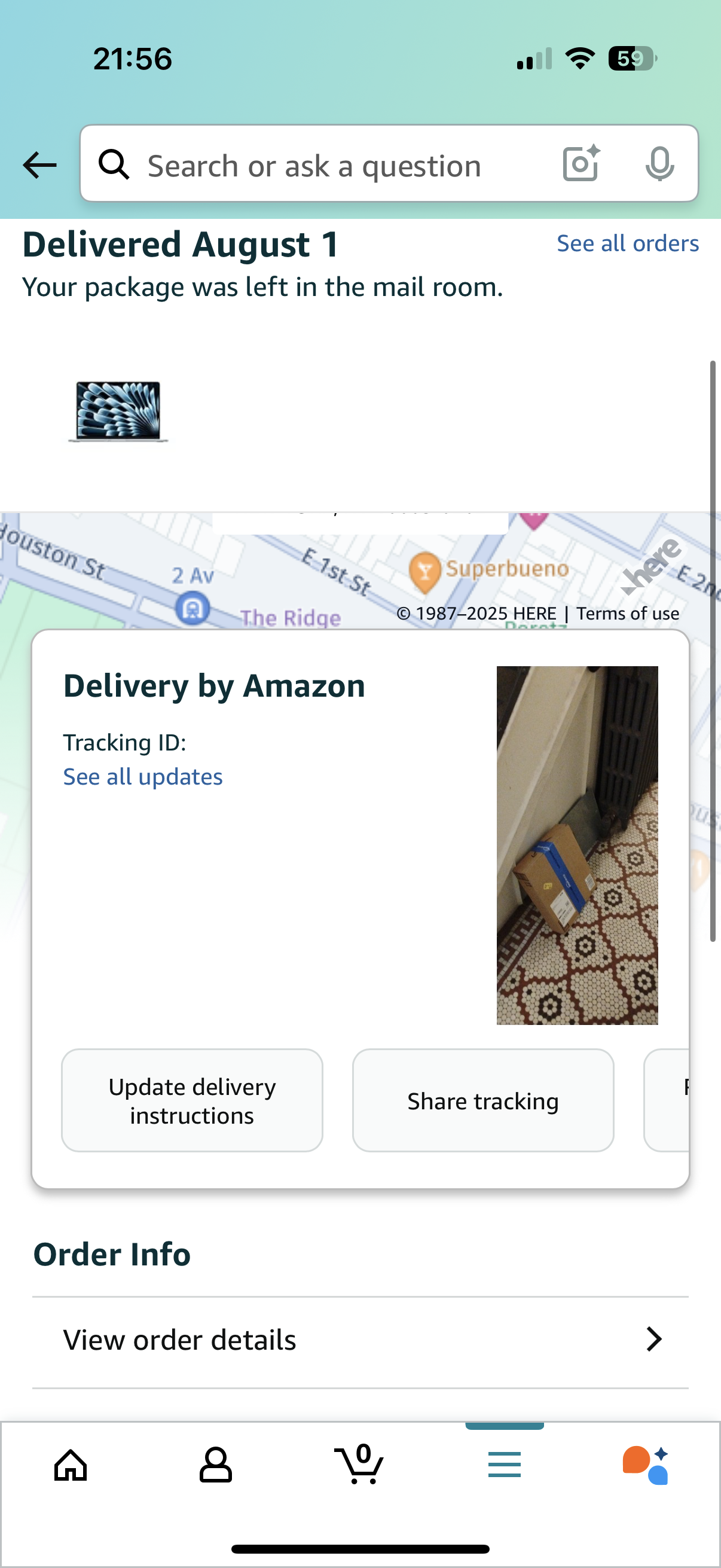Open camera lens search
The height and width of the screenshot is (1568, 721).
581,164
